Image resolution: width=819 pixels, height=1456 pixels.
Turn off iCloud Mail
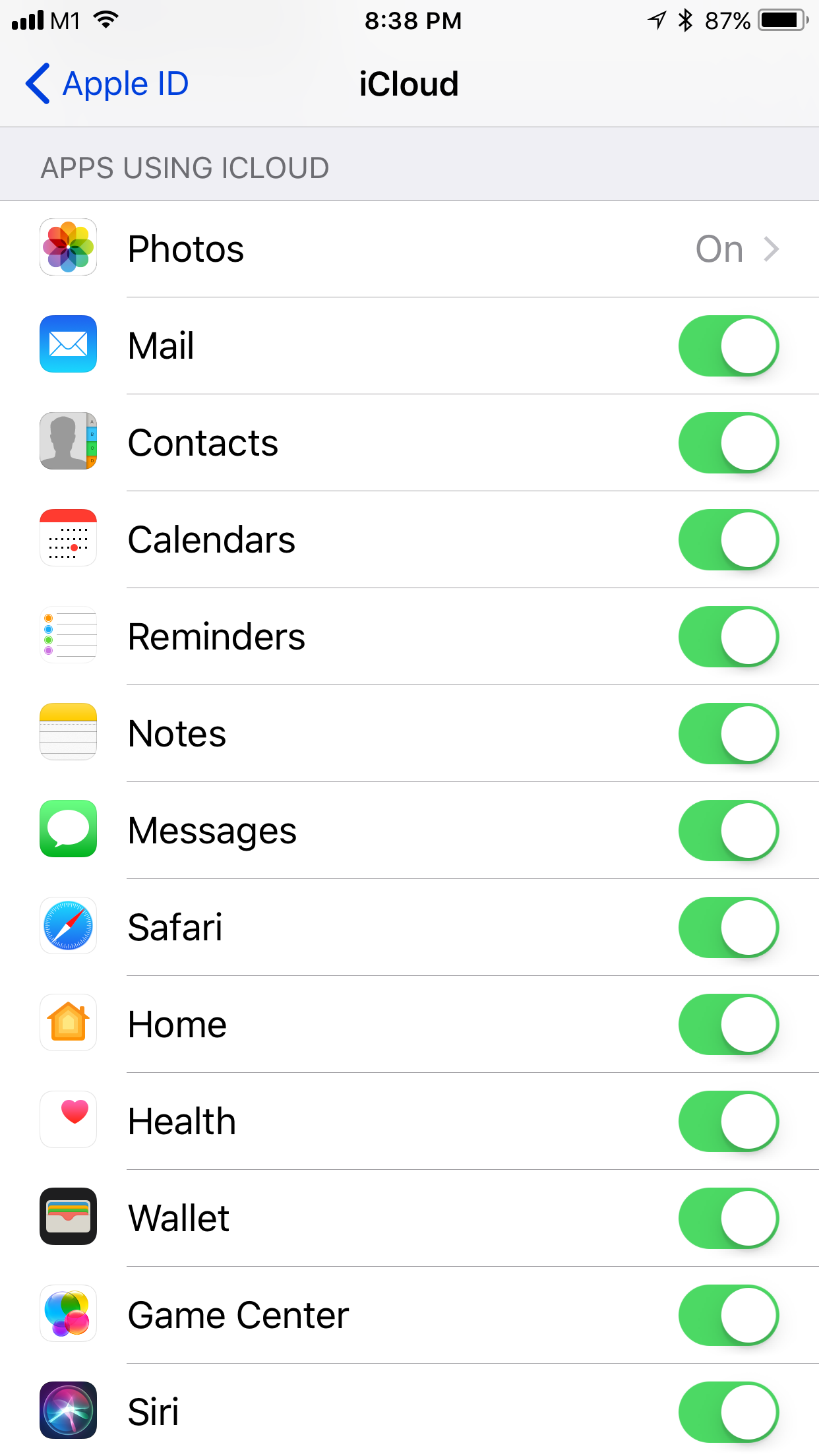click(x=729, y=346)
